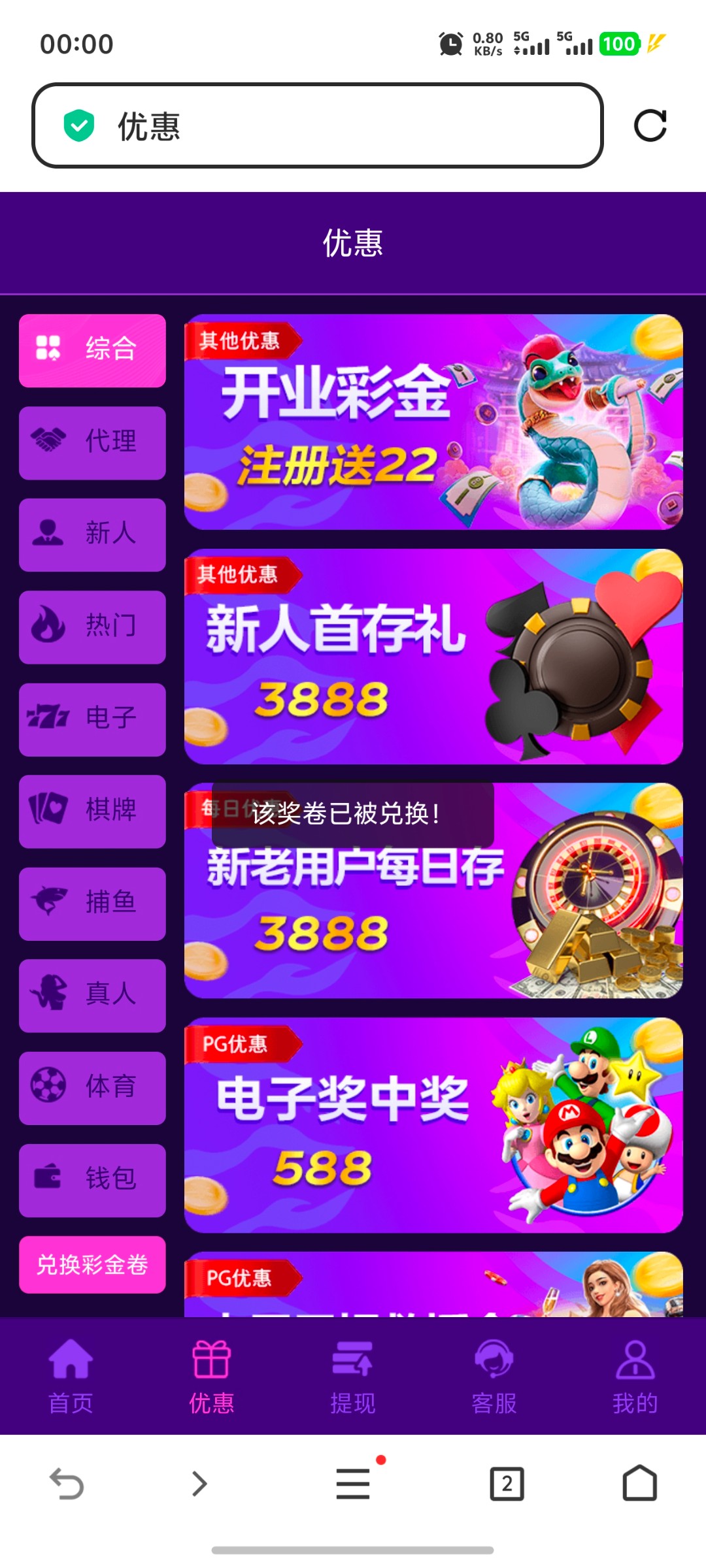Viewport: 706px width, 1568px height.
Task: Open the 开业彩金 注册送22 promotion
Action: (x=433, y=422)
